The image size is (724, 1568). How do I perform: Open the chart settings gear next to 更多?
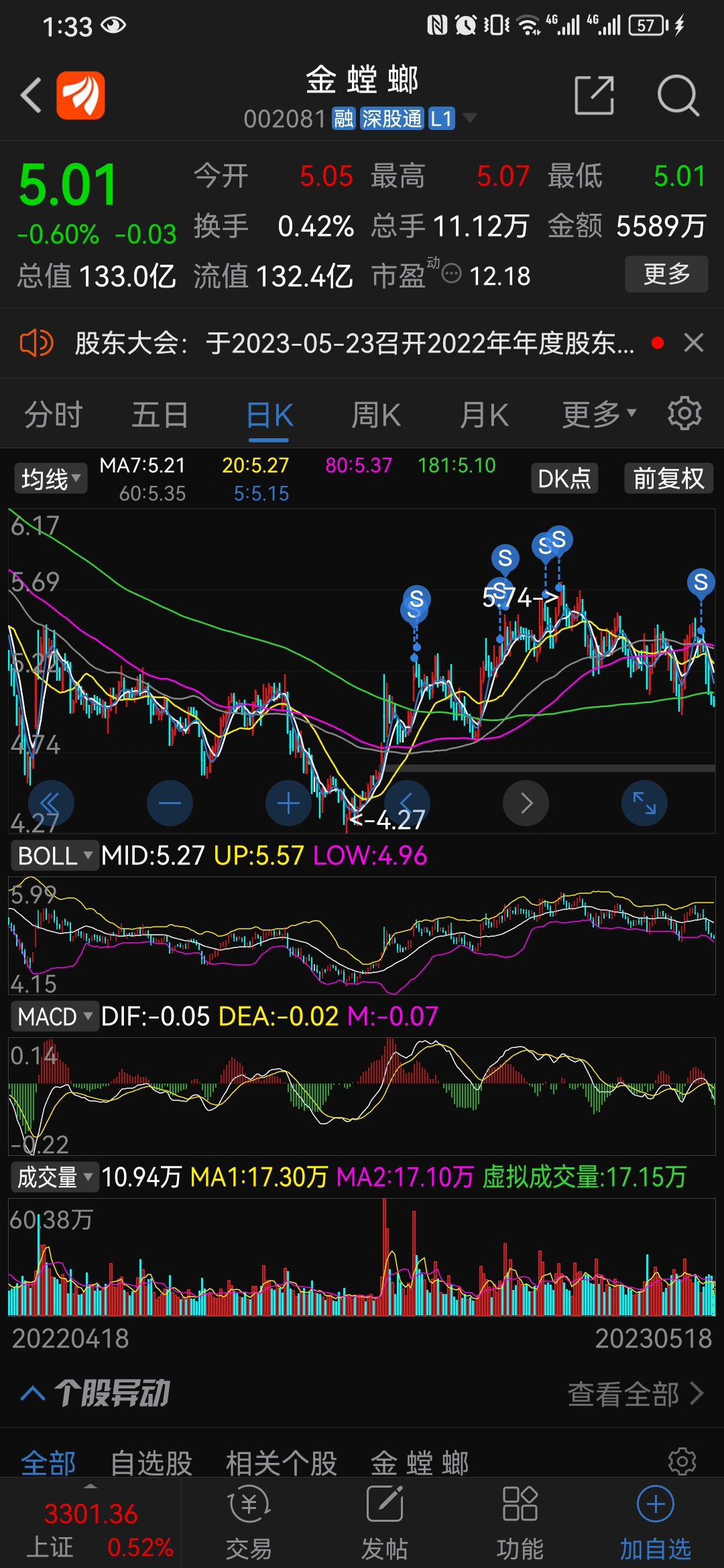pyautogui.click(x=685, y=413)
